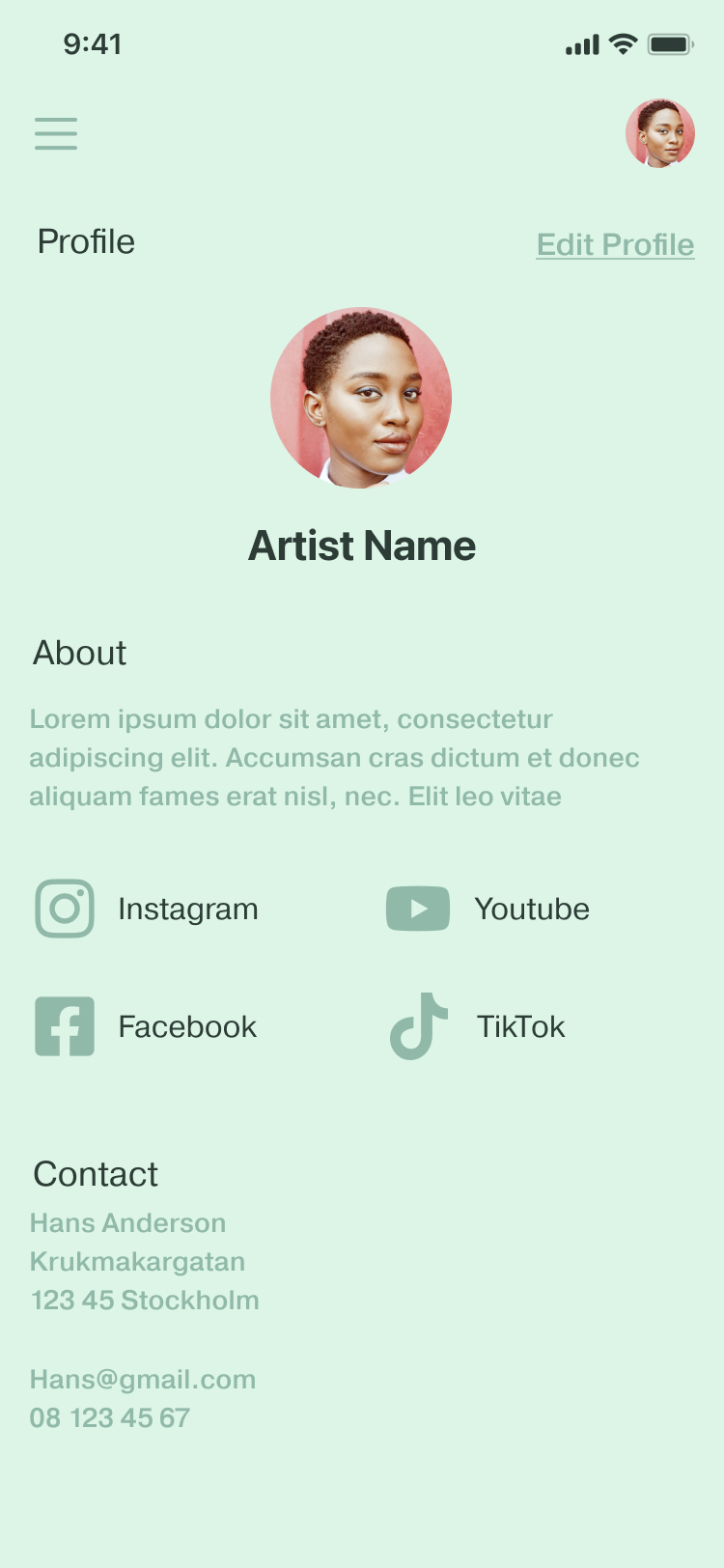Viewport: 724px width, 1568px height.
Task: Open the hamburger menu
Action: (56, 133)
